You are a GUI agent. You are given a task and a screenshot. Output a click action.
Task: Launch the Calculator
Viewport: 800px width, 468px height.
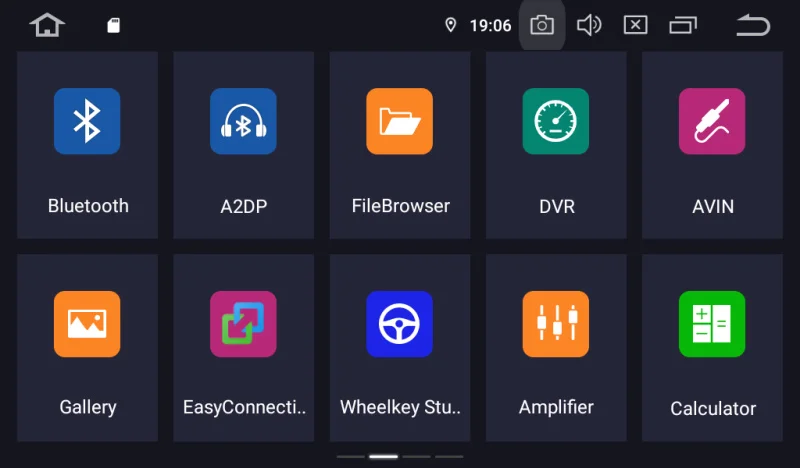click(712, 325)
